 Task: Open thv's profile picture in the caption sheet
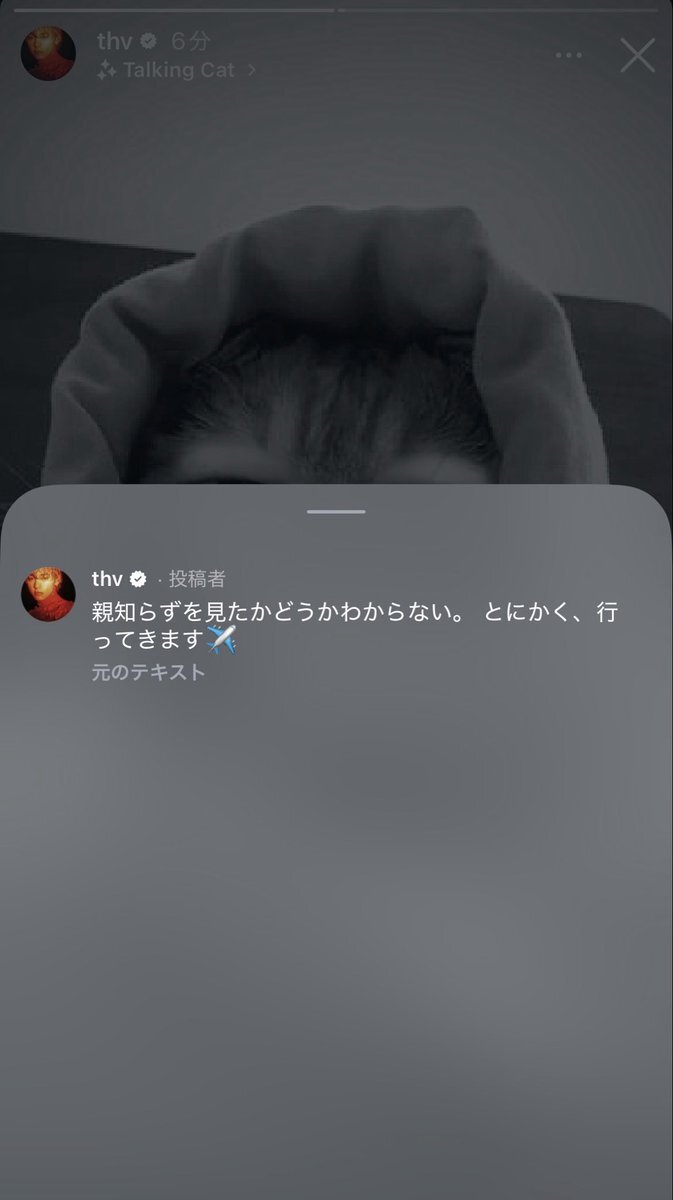click(x=48, y=595)
